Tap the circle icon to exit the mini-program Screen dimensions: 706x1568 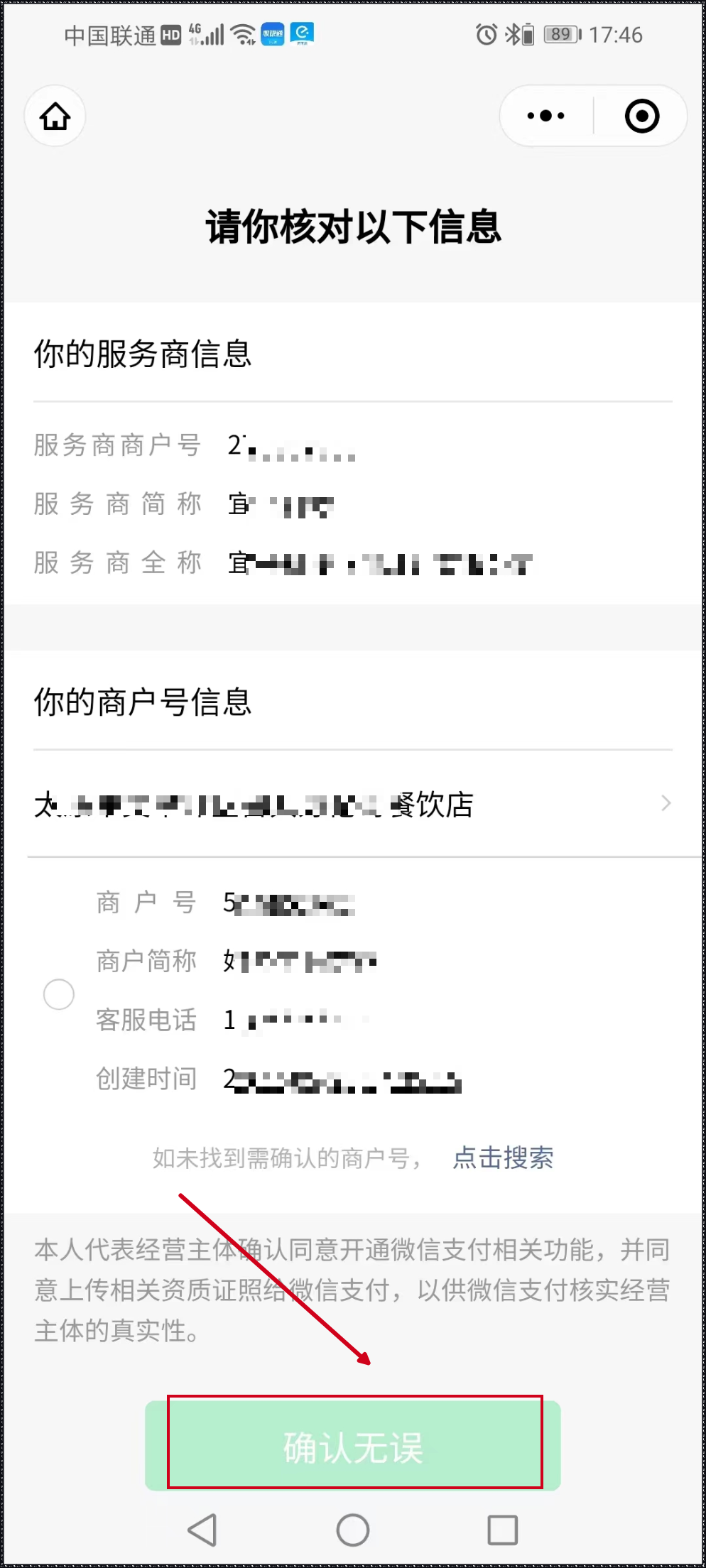coord(641,116)
